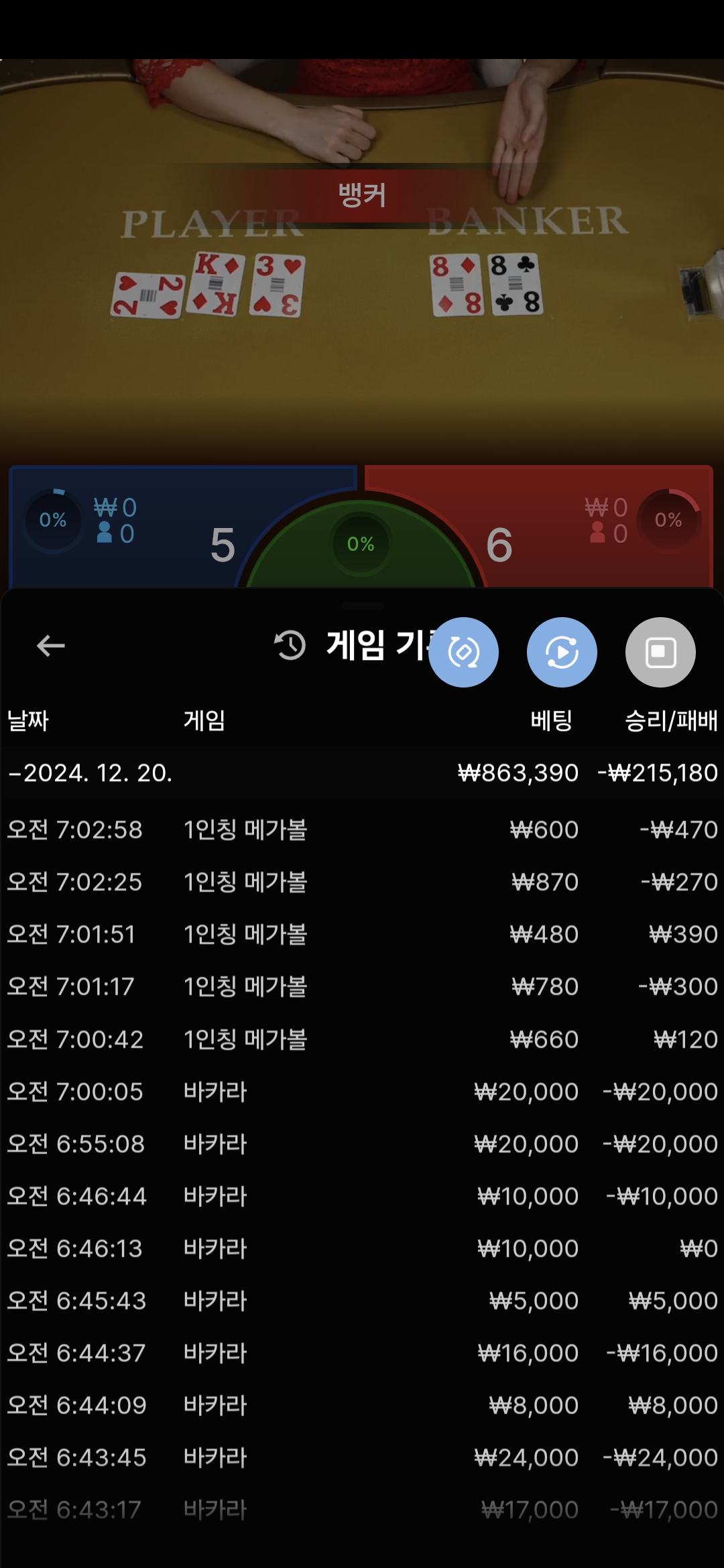Tap the blue replay overlay button

click(562, 652)
